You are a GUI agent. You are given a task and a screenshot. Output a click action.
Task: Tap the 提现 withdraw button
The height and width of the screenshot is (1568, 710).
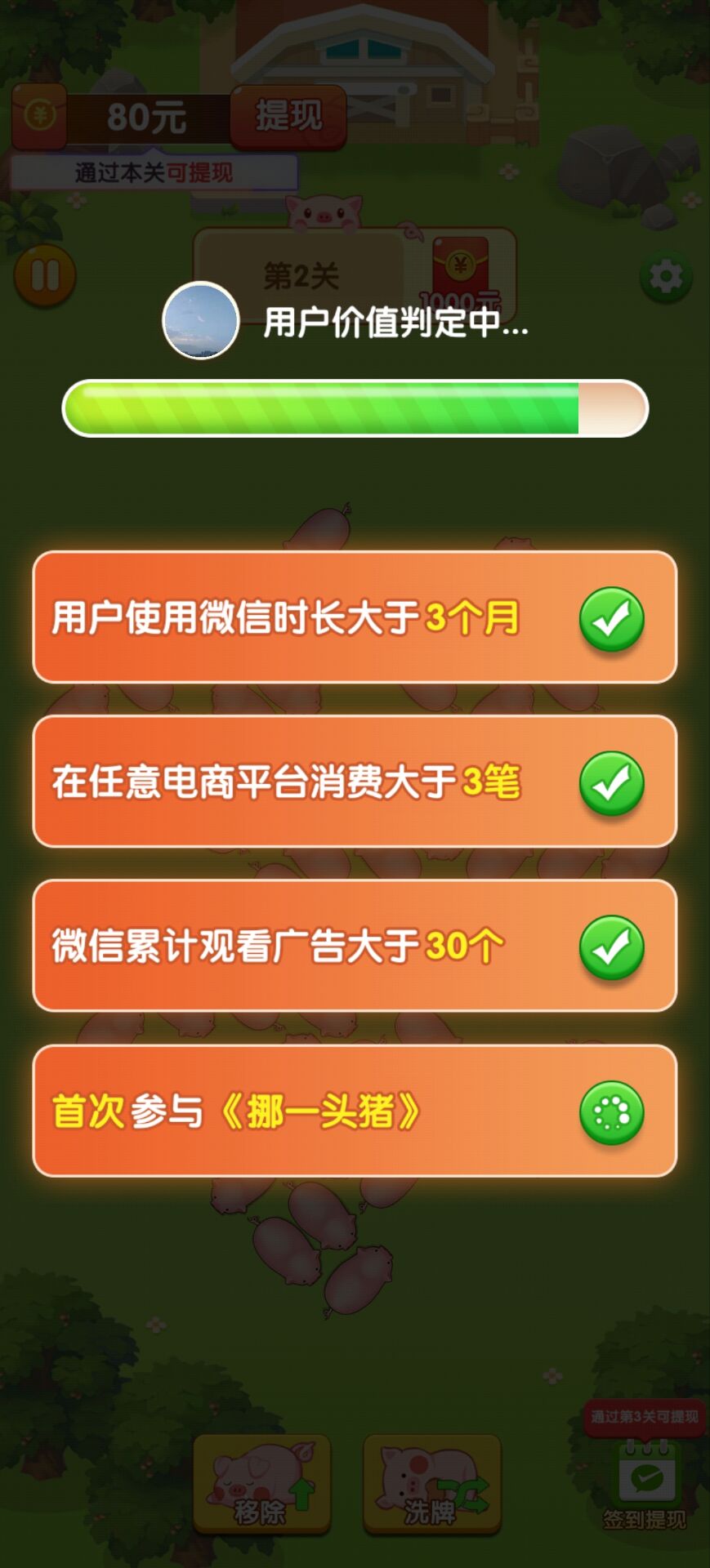[x=288, y=116]
